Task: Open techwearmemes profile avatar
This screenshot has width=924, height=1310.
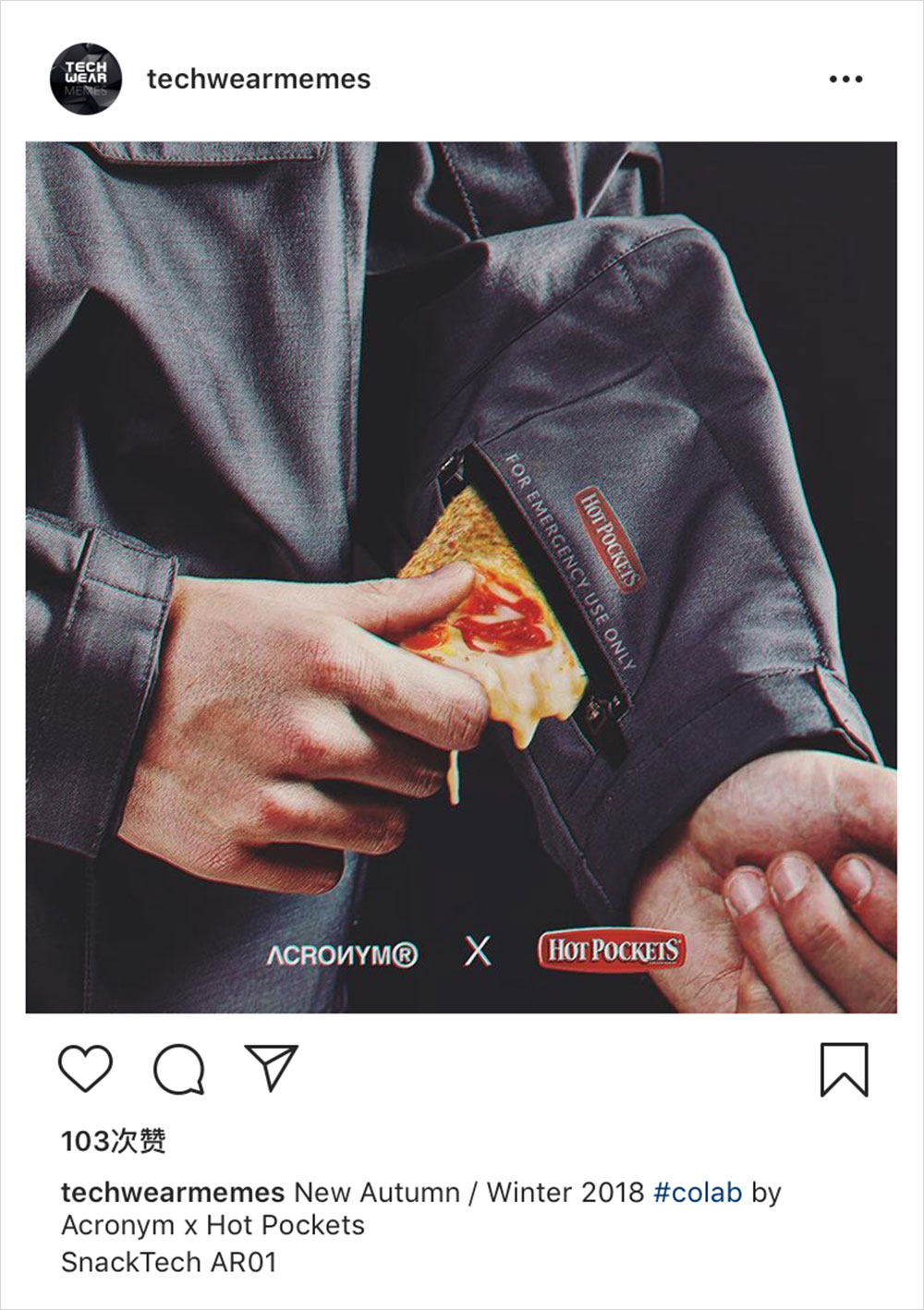Action: coord(85,79)
